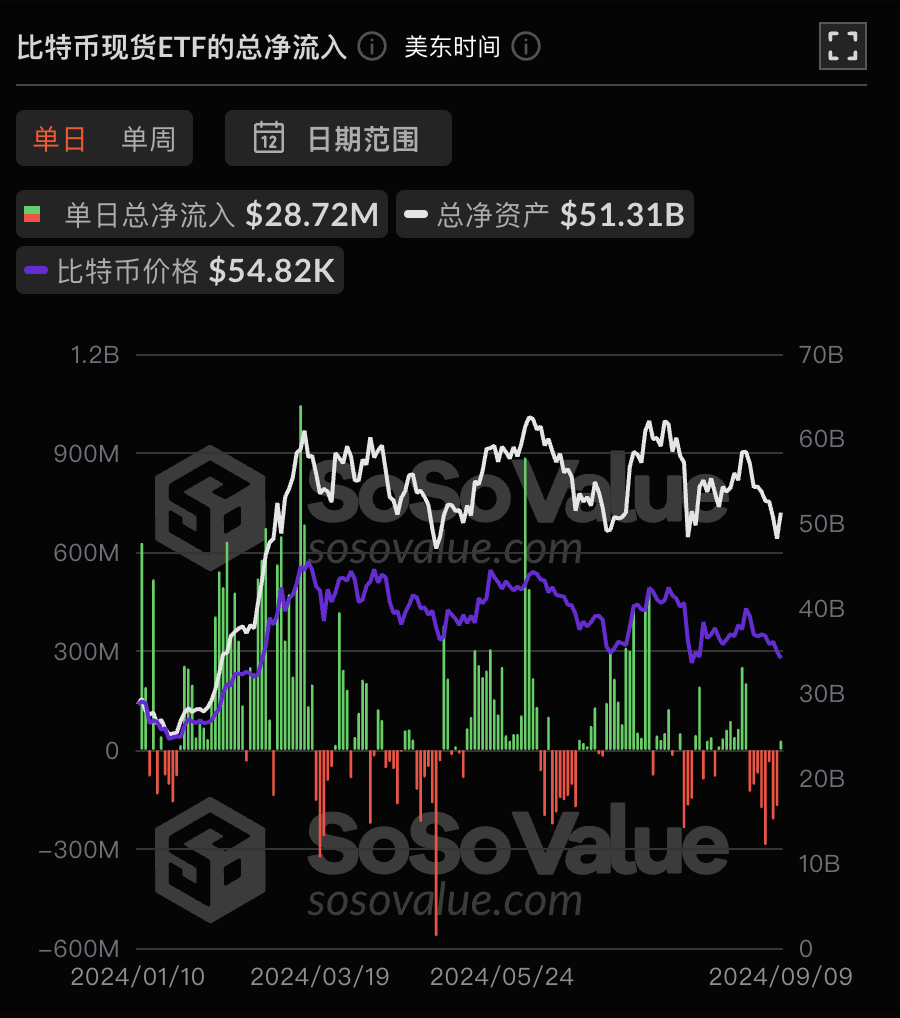The image size is (900, 1018).
Task: Open info icon beside 比特币现货ETF的总净流入
Action: coord(372,47)
